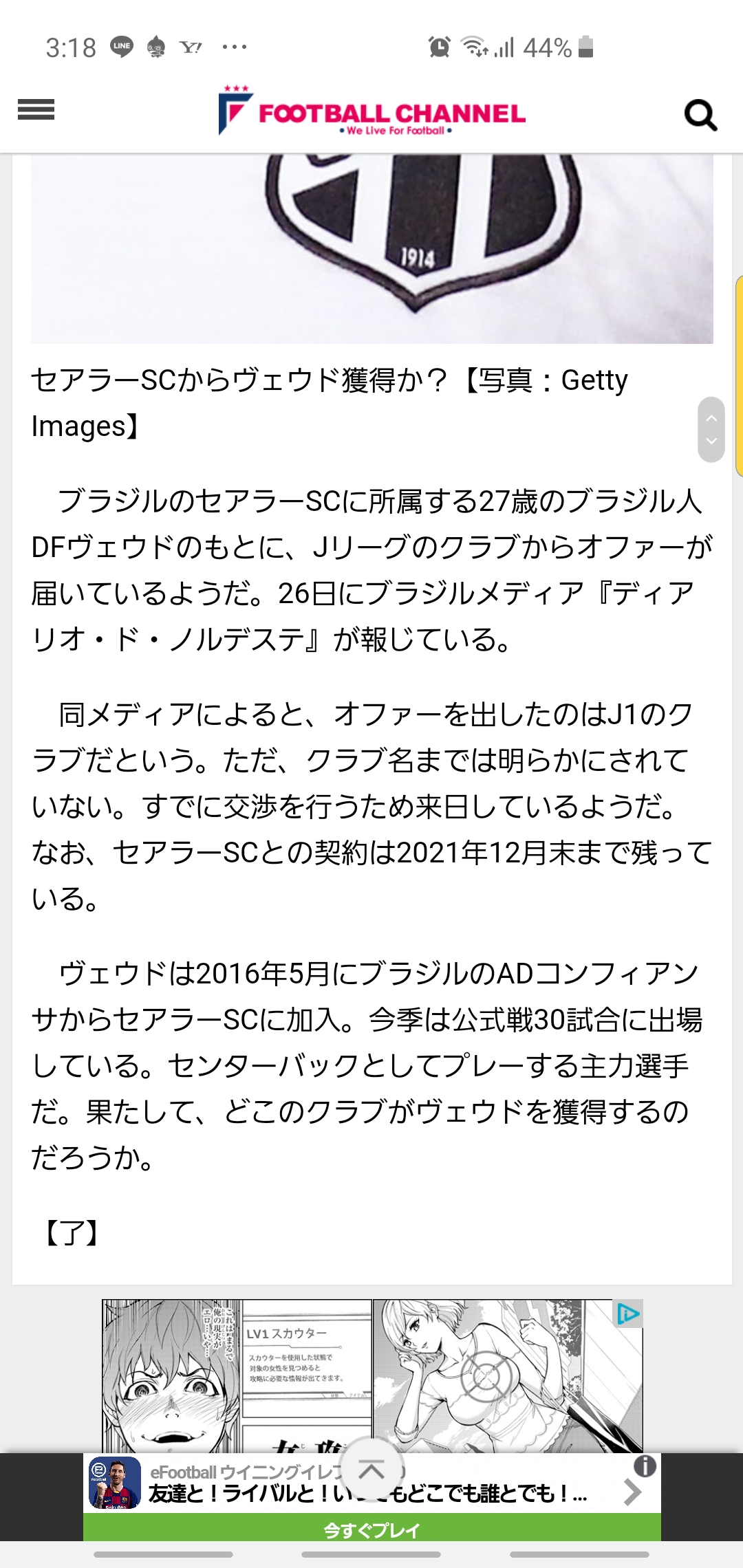The width and height of the screenshot is (743, 1568).
Task: Tap the fast-scroll handle on the right
Action: click(711, 429)
